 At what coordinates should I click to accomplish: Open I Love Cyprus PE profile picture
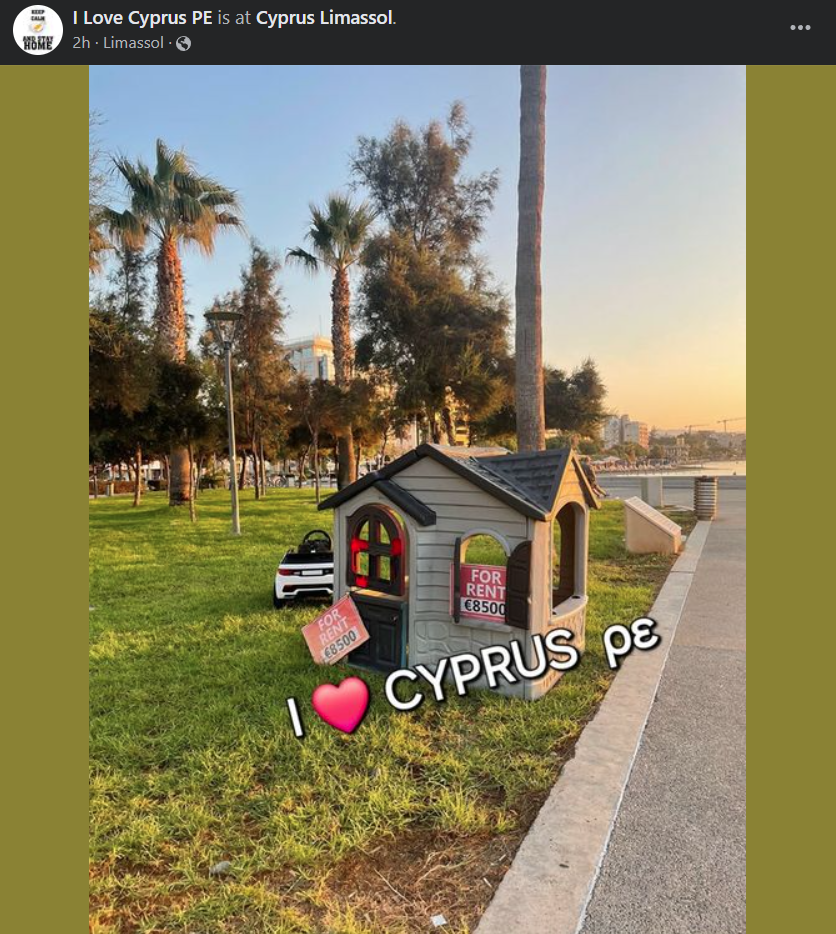(x=38, y=29)
